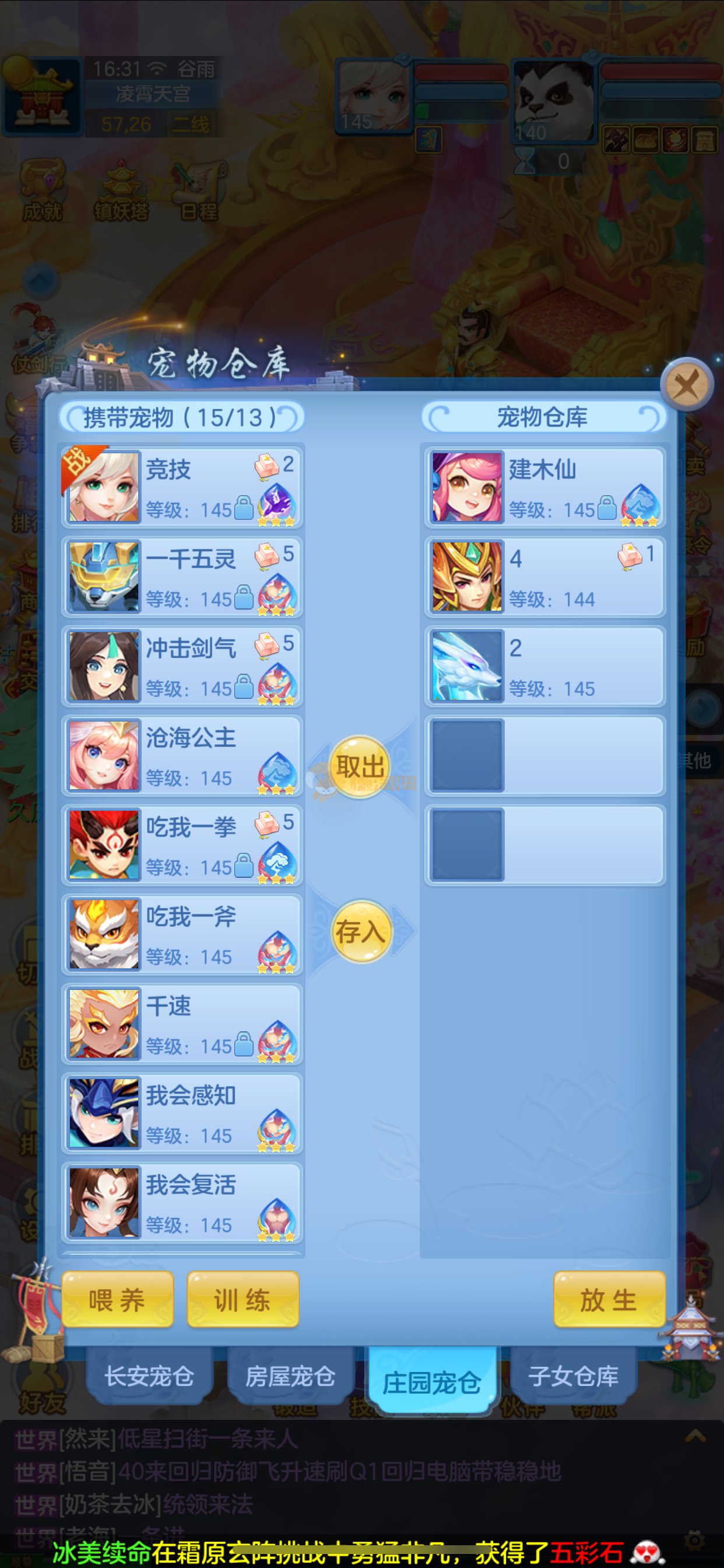Expand the chat panel arrow
Screen dimensions: 724x1568
[x=695, y=1437]
